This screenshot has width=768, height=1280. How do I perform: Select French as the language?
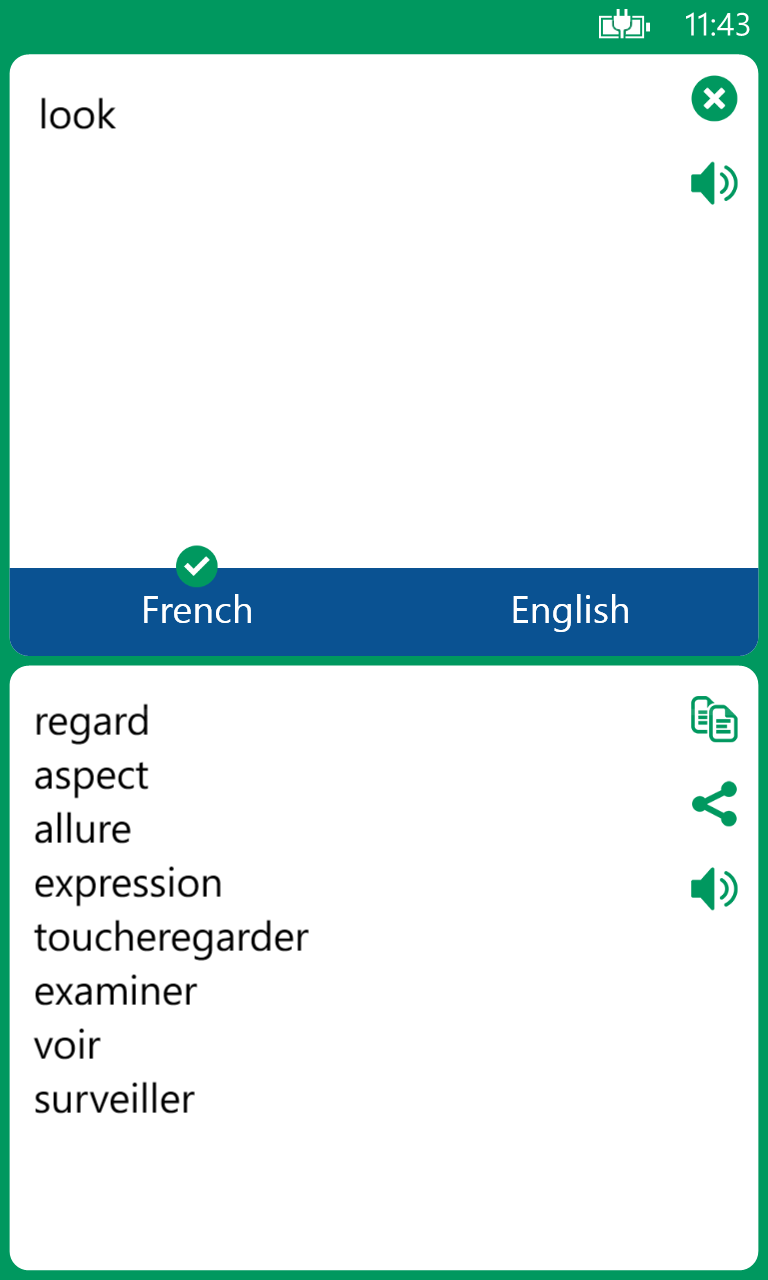pyautogui.click(x=197, y=610)
